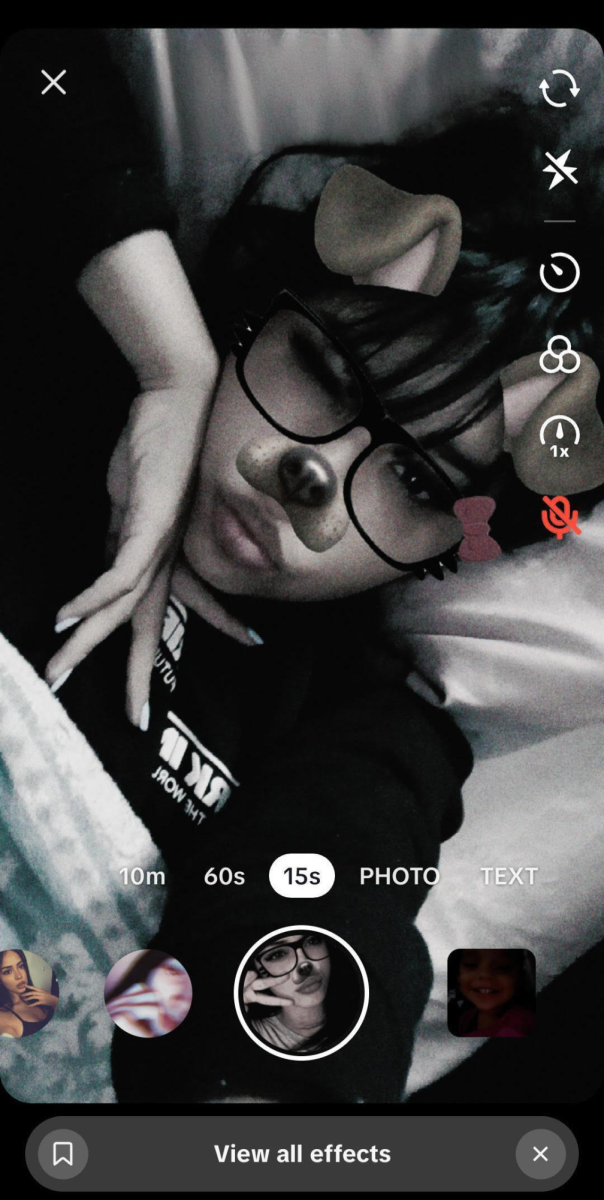Open the filters icon

pyautogui.click(x=559, y=355)
